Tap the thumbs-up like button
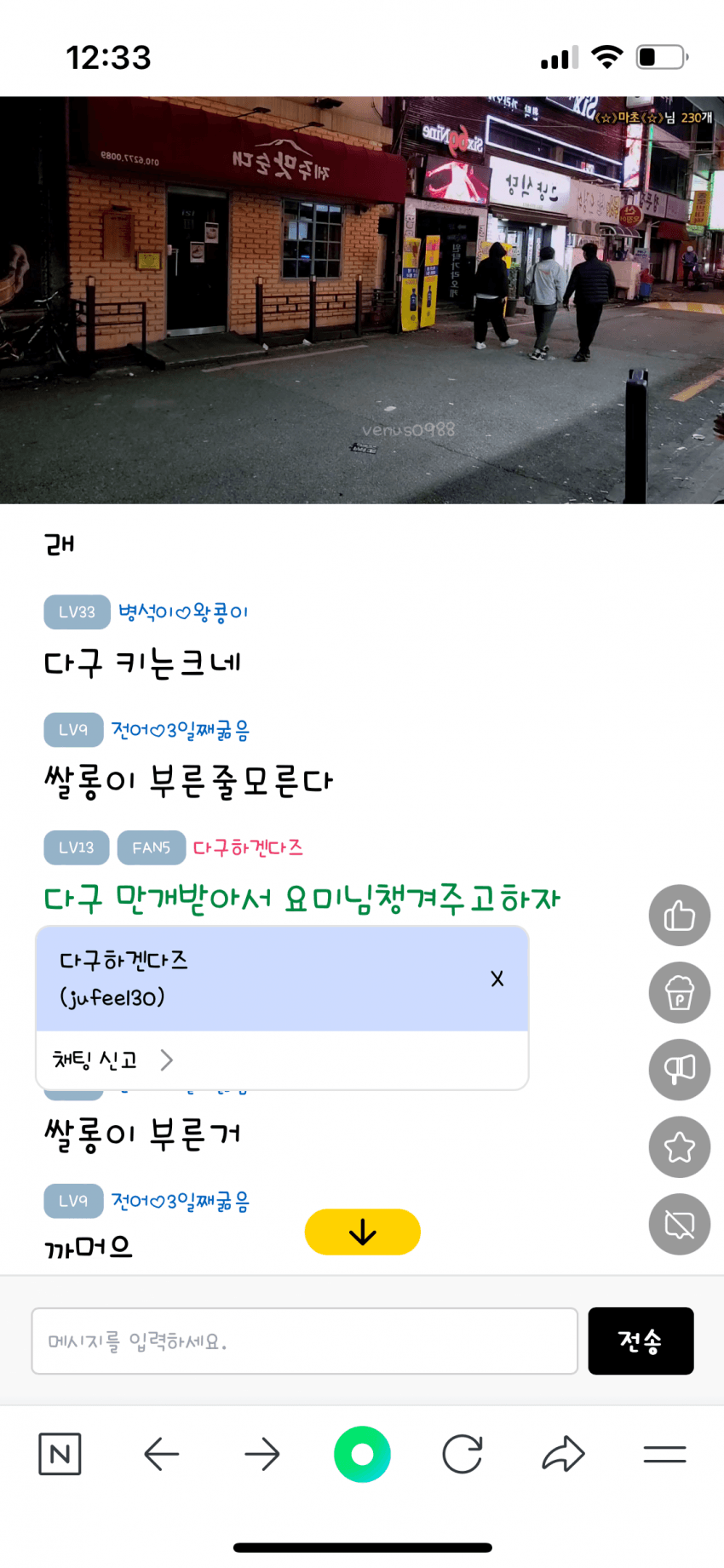 [679, 916]
